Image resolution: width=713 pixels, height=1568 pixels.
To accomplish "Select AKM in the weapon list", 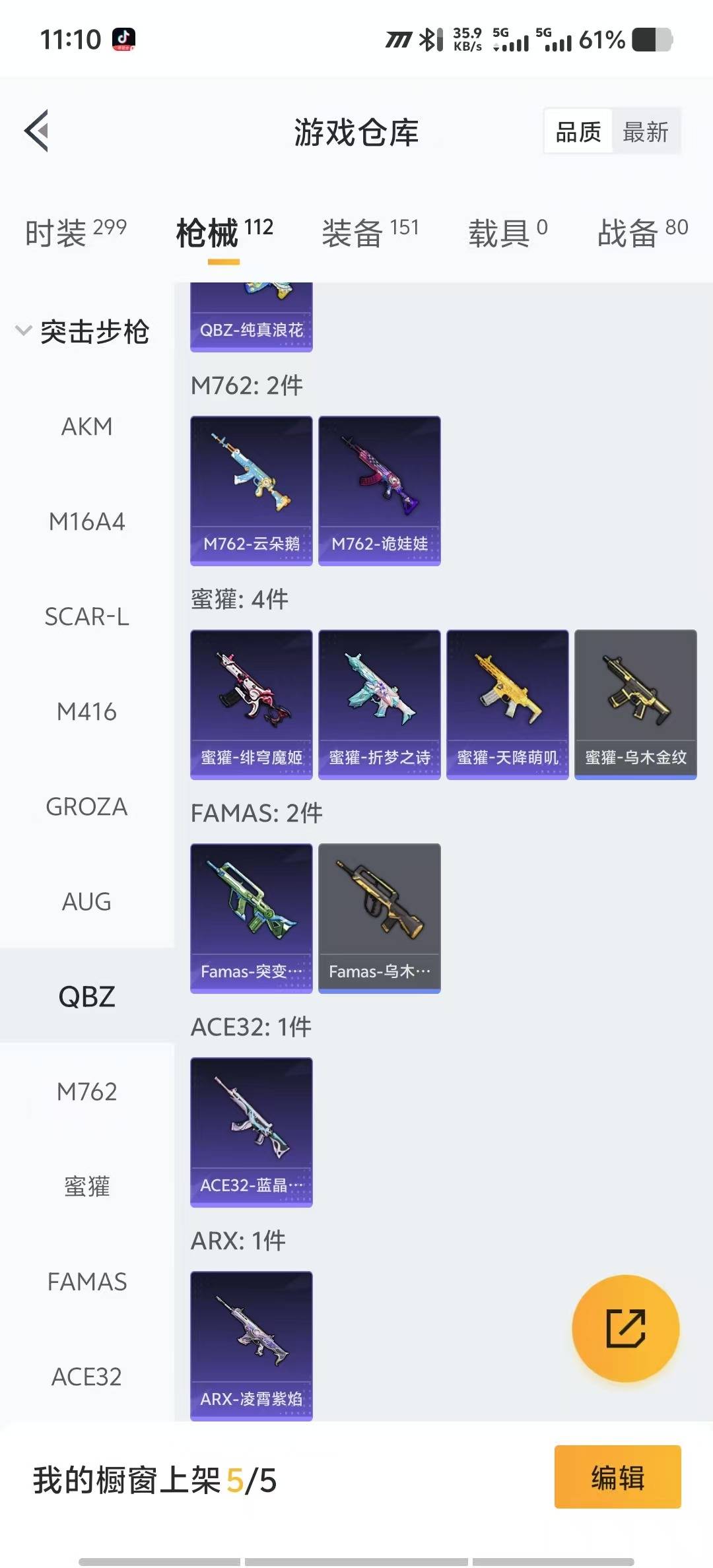I will 86,427.
